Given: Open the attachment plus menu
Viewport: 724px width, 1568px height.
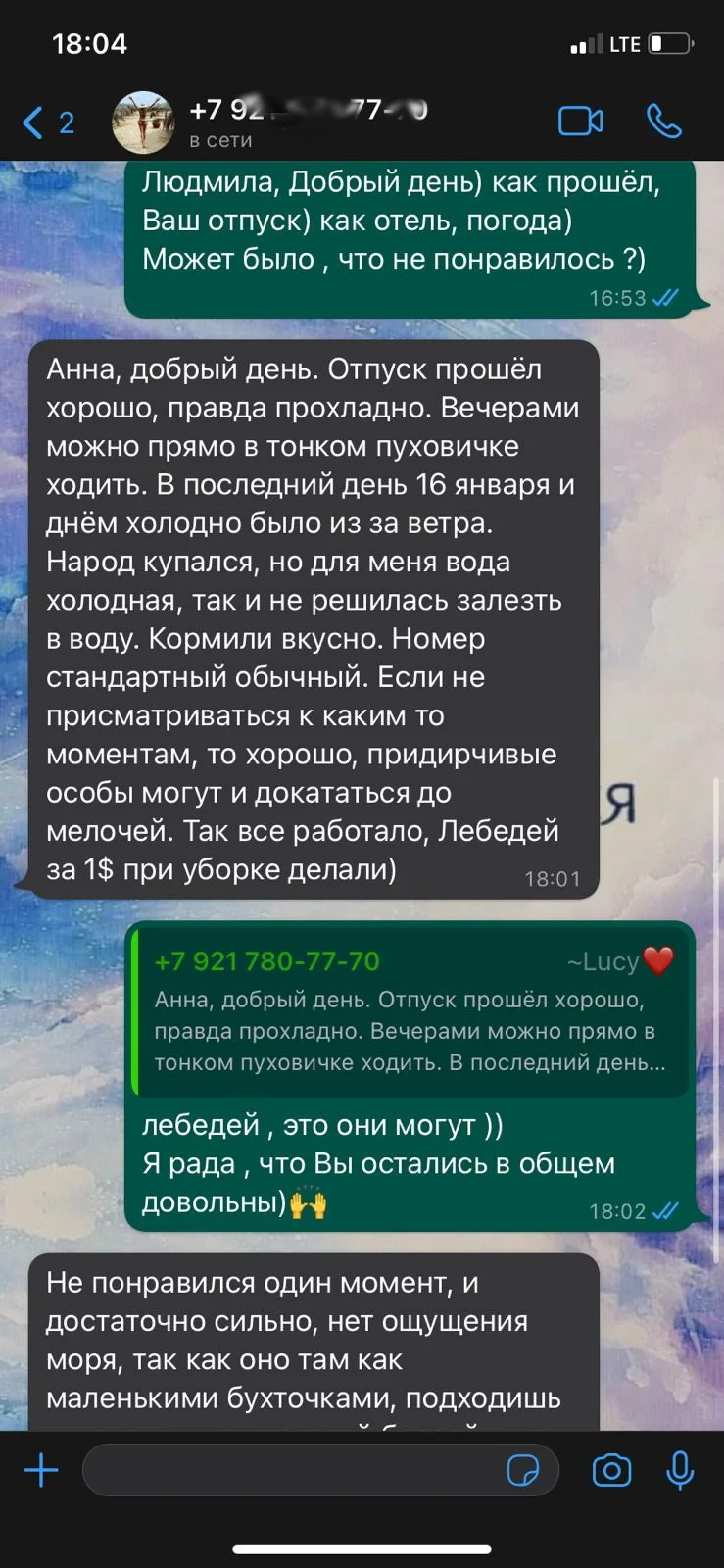Looking at the screenshot, I should tap(41, 1470).
